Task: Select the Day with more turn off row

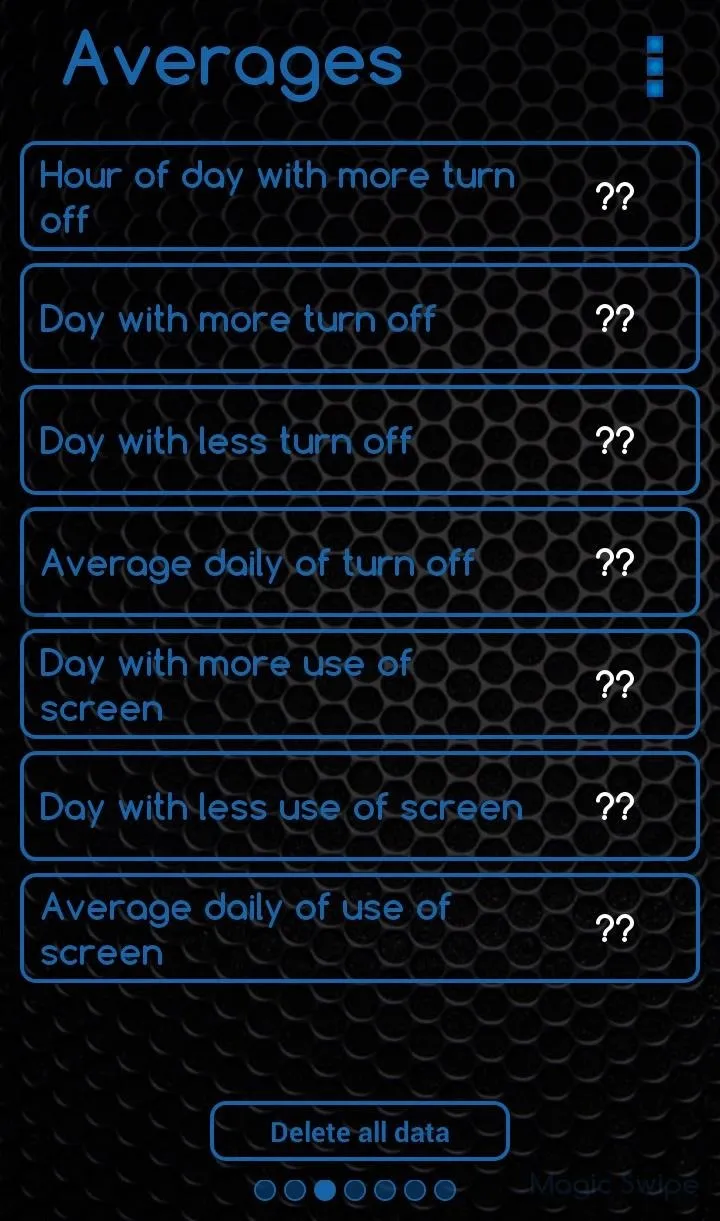Action: point(360,318)
